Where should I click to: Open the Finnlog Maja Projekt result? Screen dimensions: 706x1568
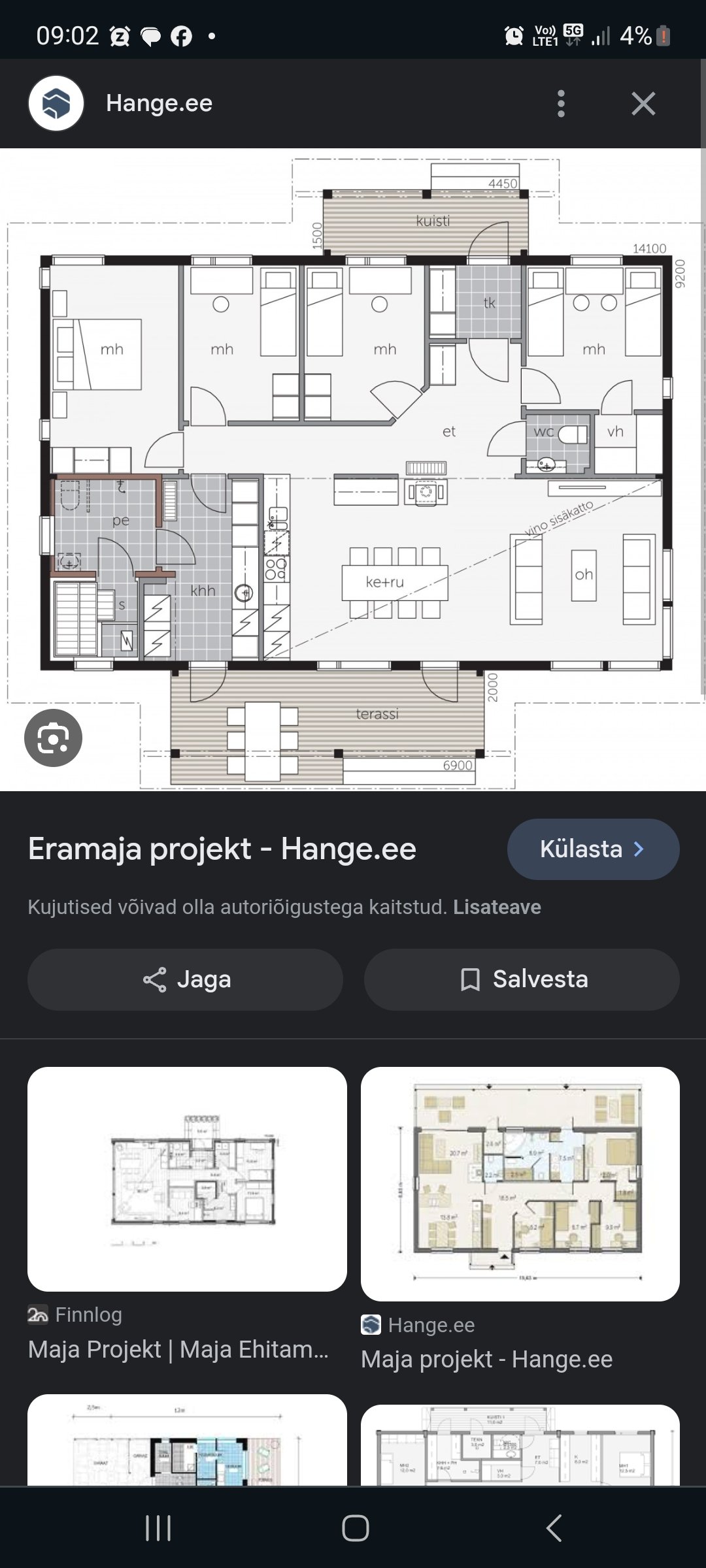(187, 1180)
